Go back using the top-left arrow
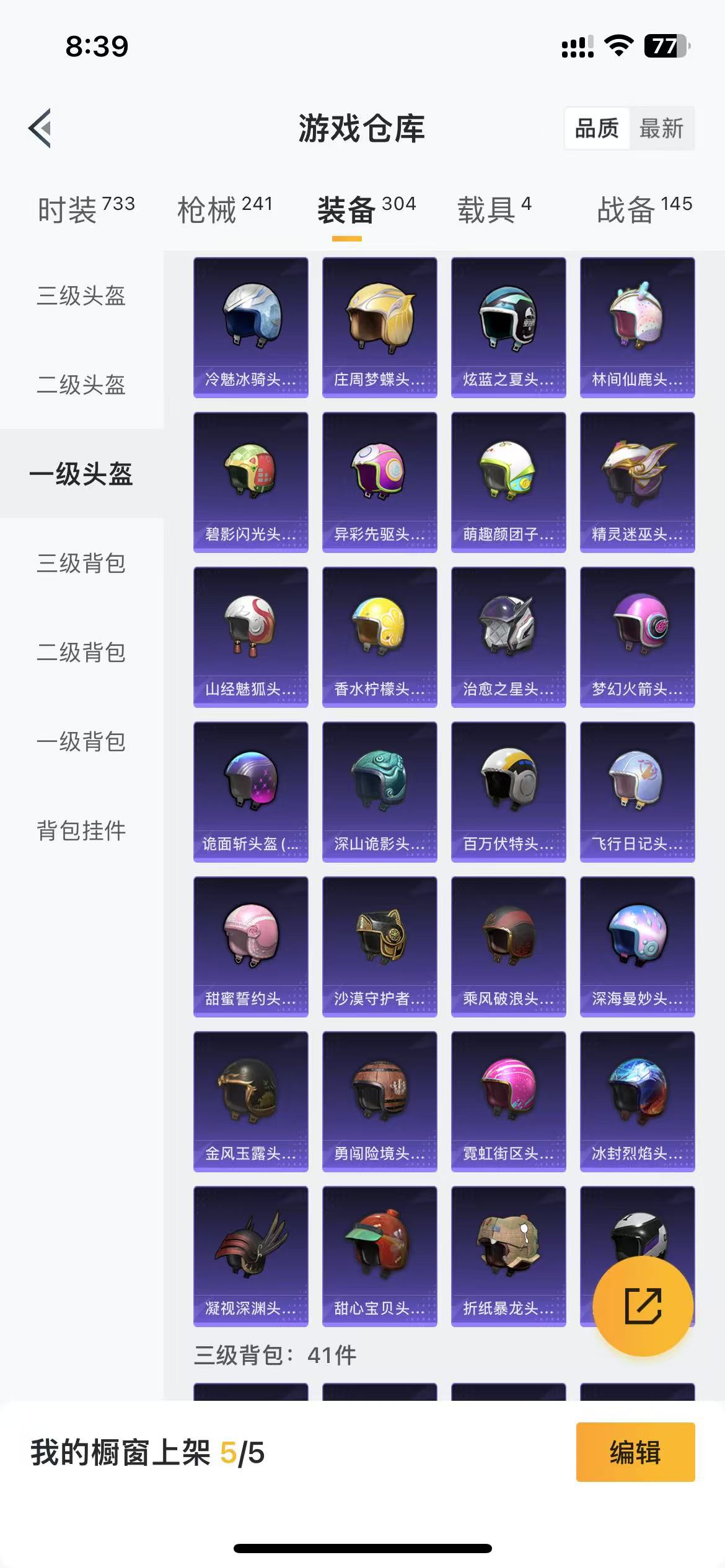Viewport: 725px width, 1568px height. click(x=40, y=129)
